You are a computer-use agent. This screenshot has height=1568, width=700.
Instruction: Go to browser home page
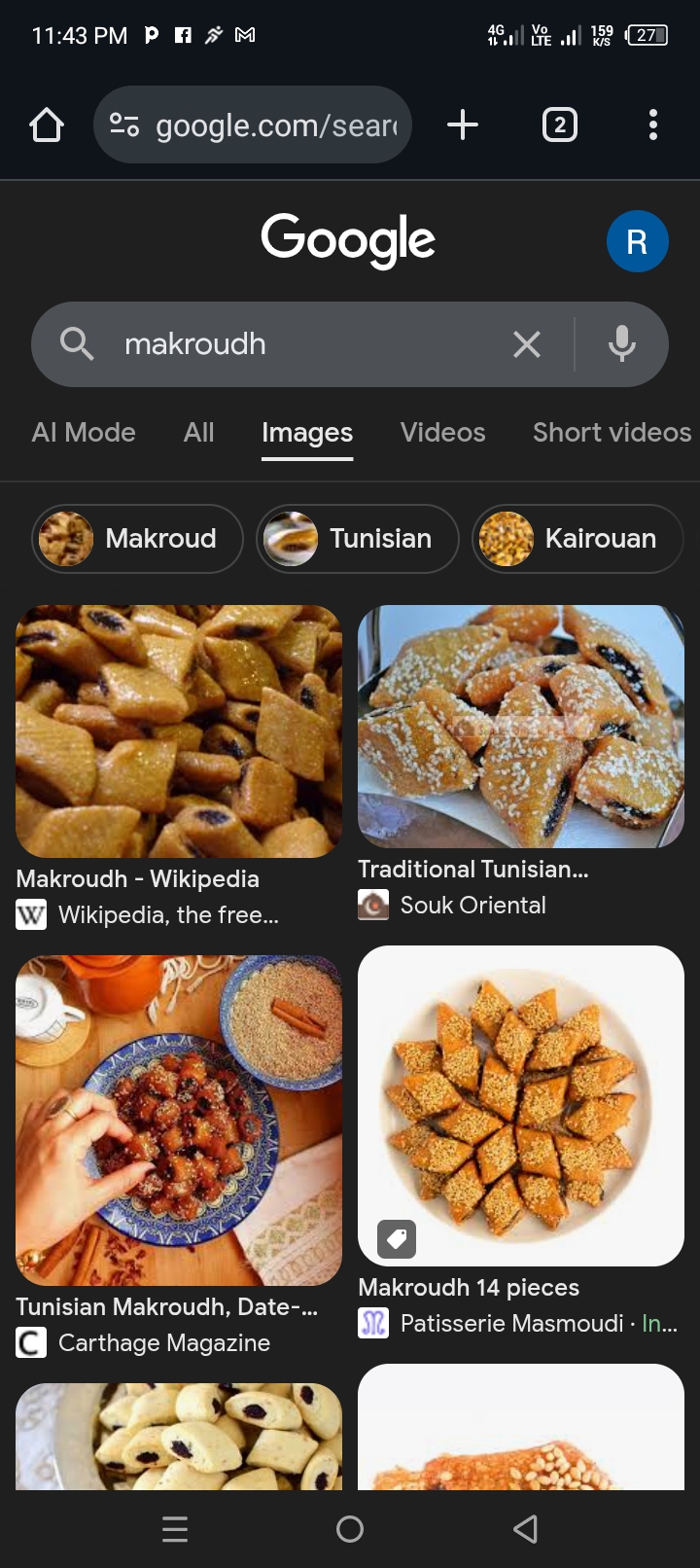tap(47, 125)
